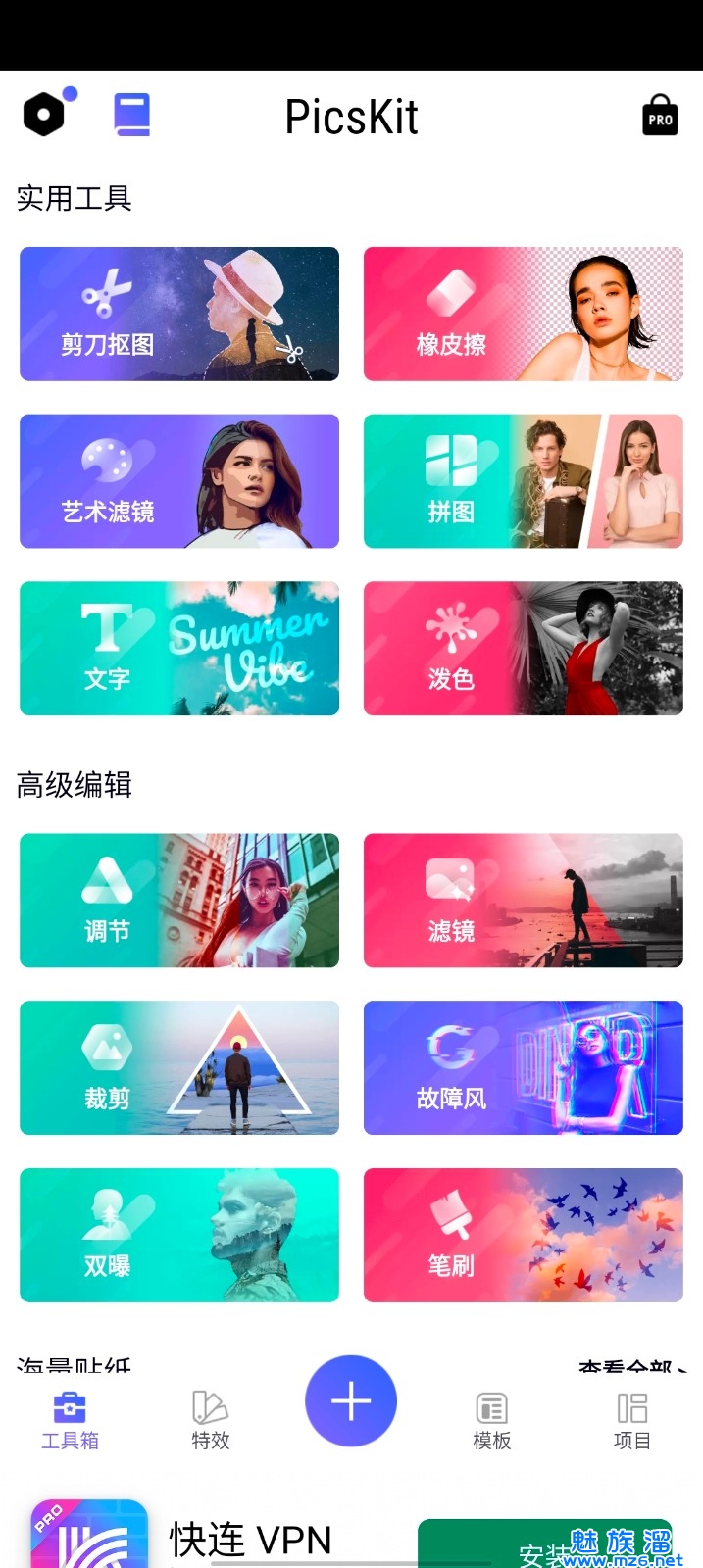Try the 故障风 glitch effect
Image resolution: width=703 pixels, height=1568 pixels.
[523, 1067]
